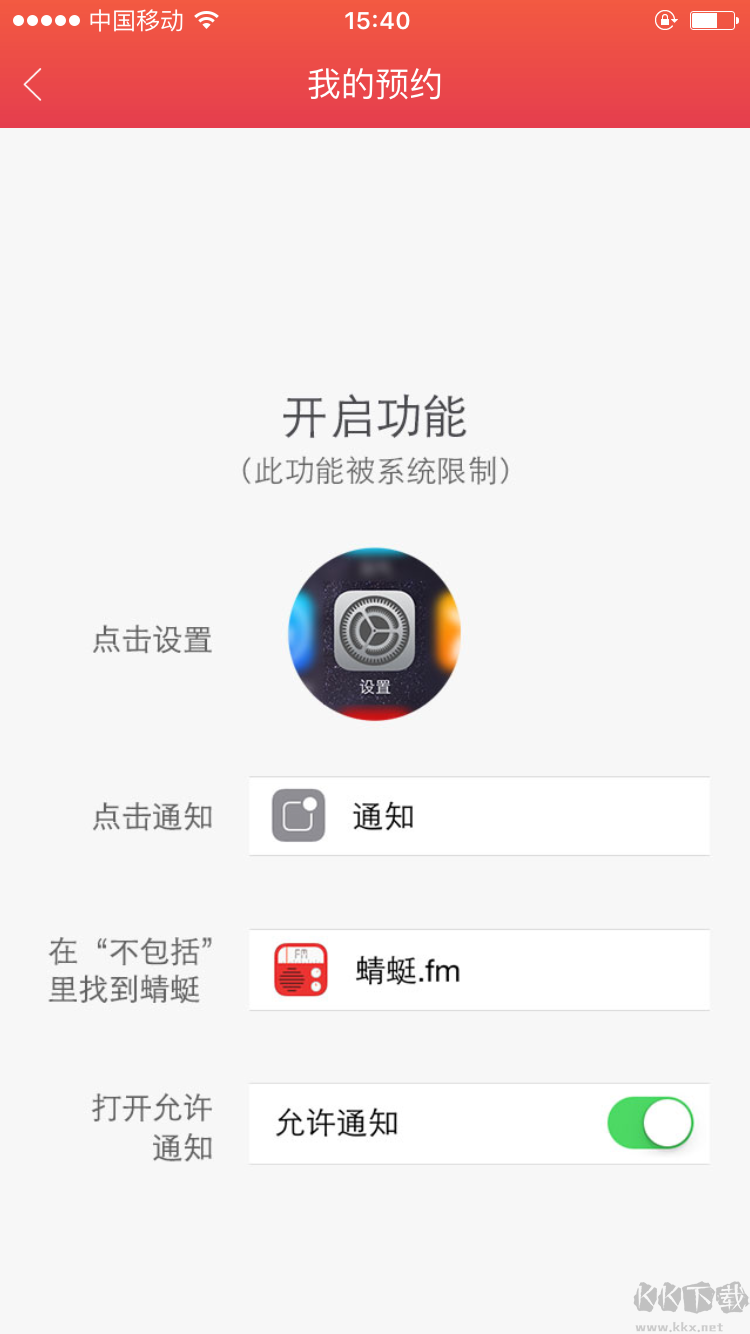The width and height of the screenshot is (750, 1334).
Task: Open the 通知 settings row
Action: coord(478,815)
